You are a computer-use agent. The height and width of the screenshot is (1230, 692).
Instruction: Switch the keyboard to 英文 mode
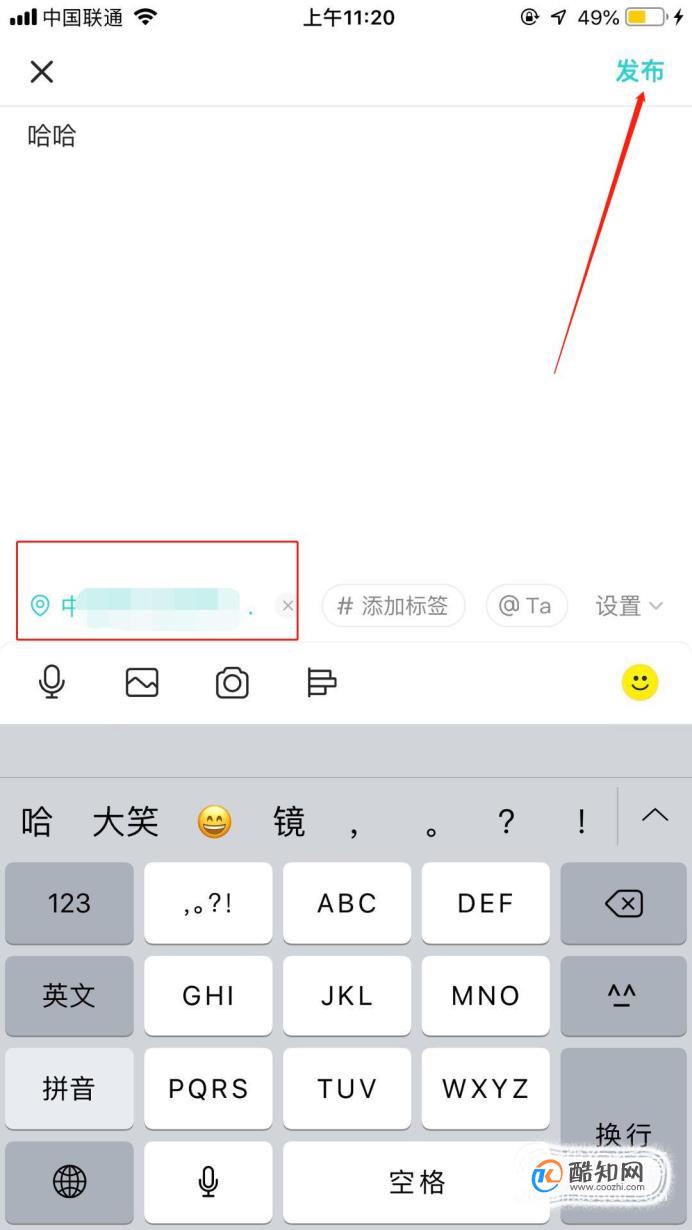69,996
